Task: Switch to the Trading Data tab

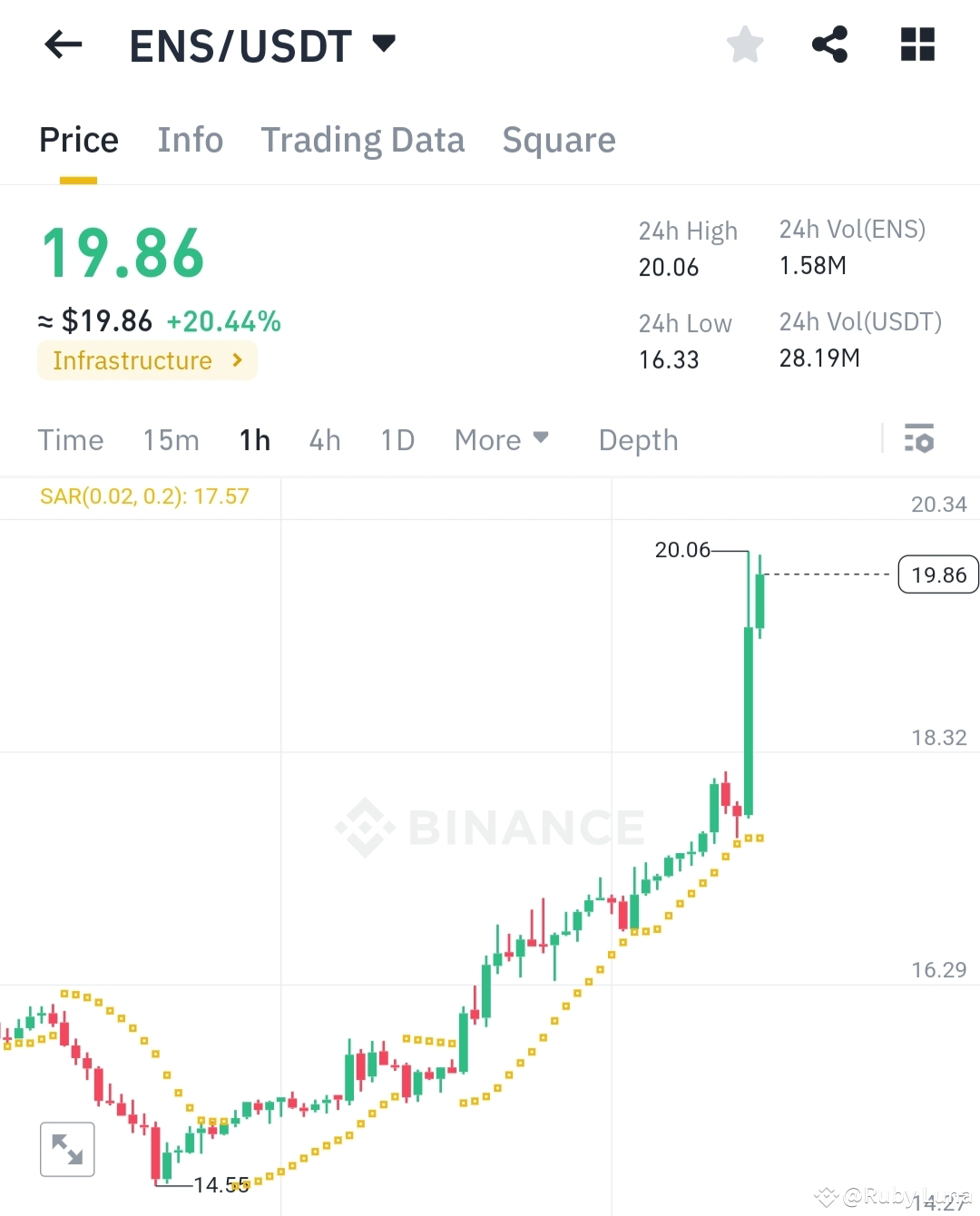Action: [x=363, y=140]
